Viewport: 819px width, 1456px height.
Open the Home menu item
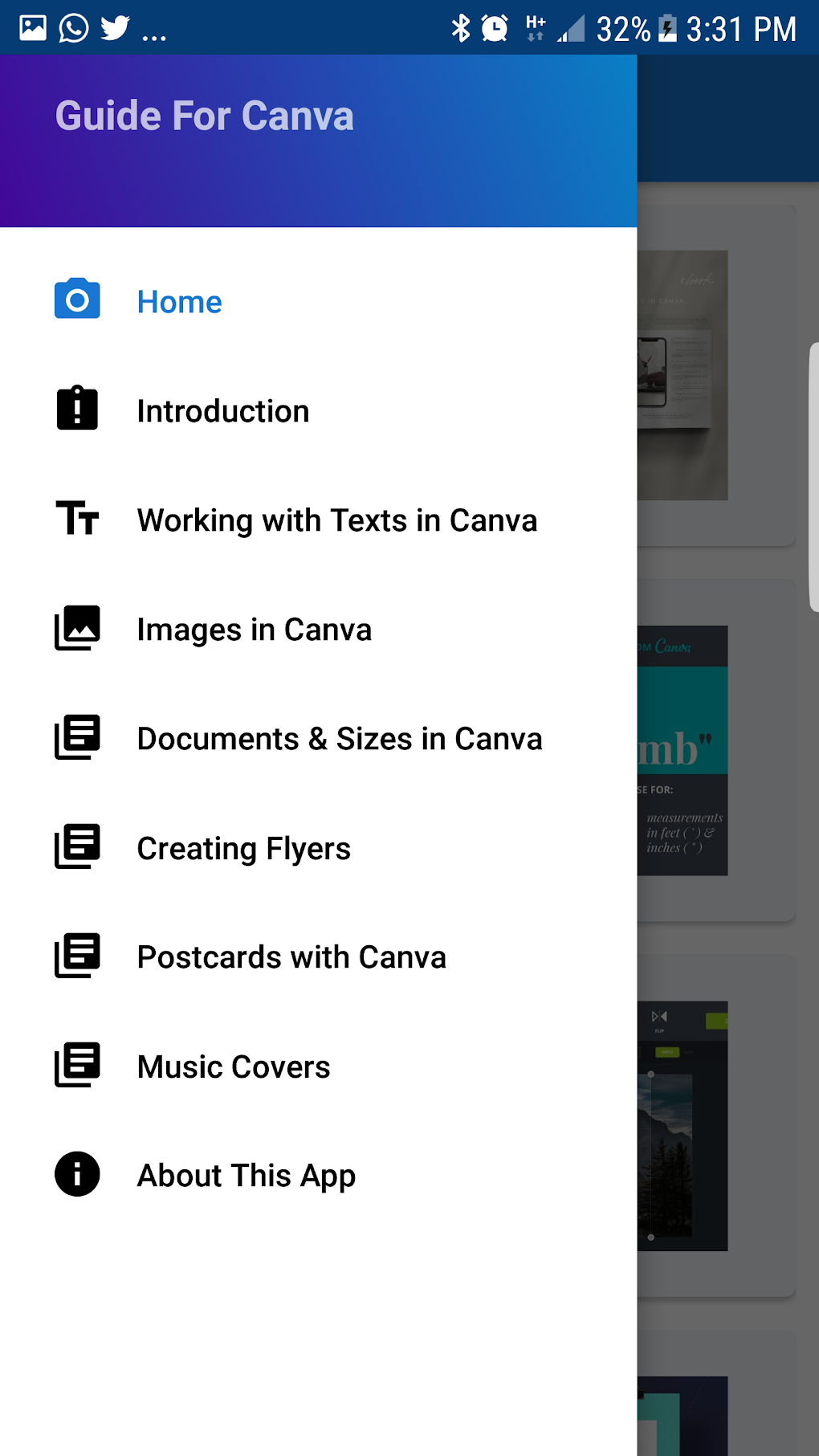pyautogui.click(x=179, y=301)
